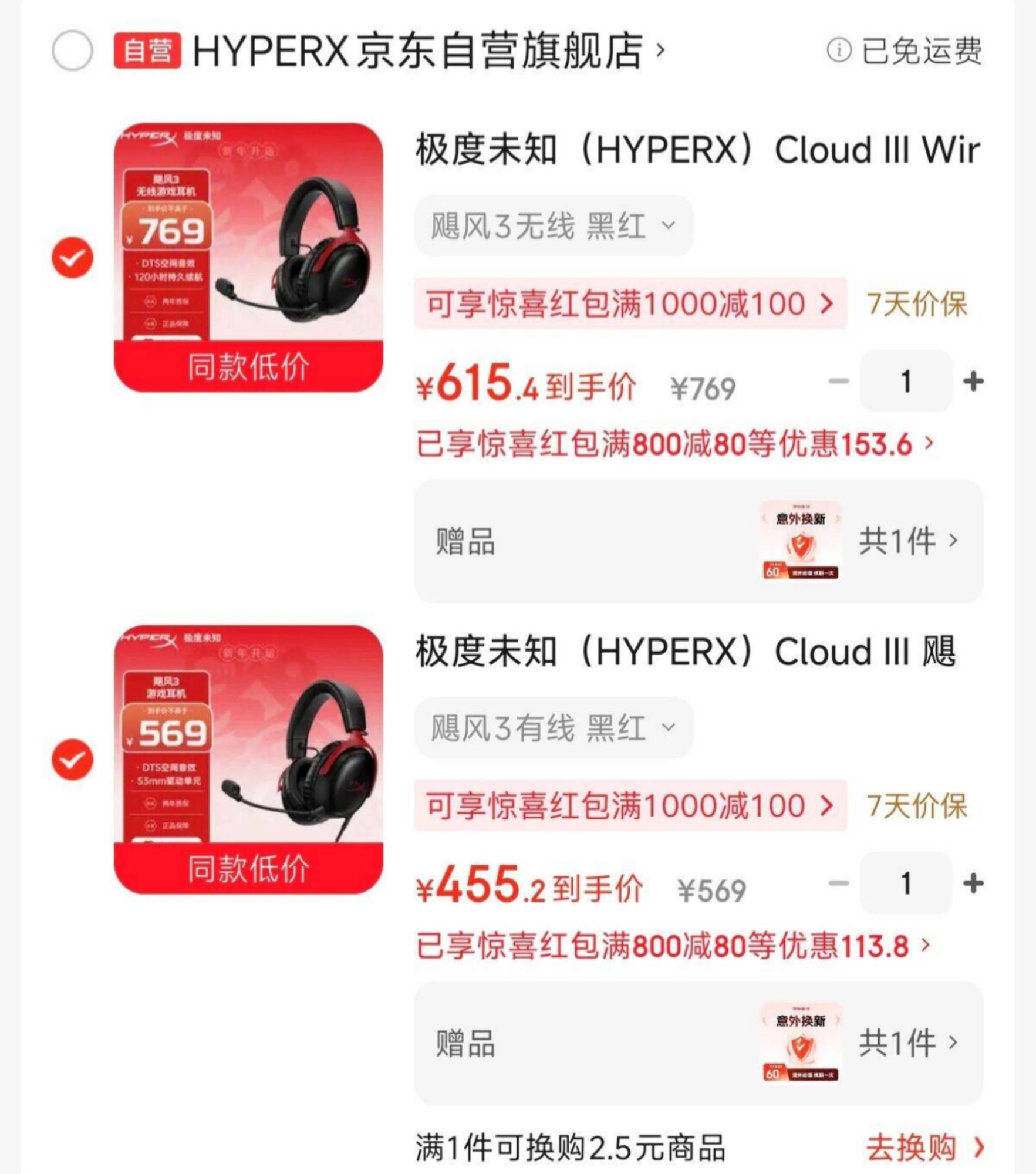Go to 去换购 add-on purchase

tap(924, 1147)
